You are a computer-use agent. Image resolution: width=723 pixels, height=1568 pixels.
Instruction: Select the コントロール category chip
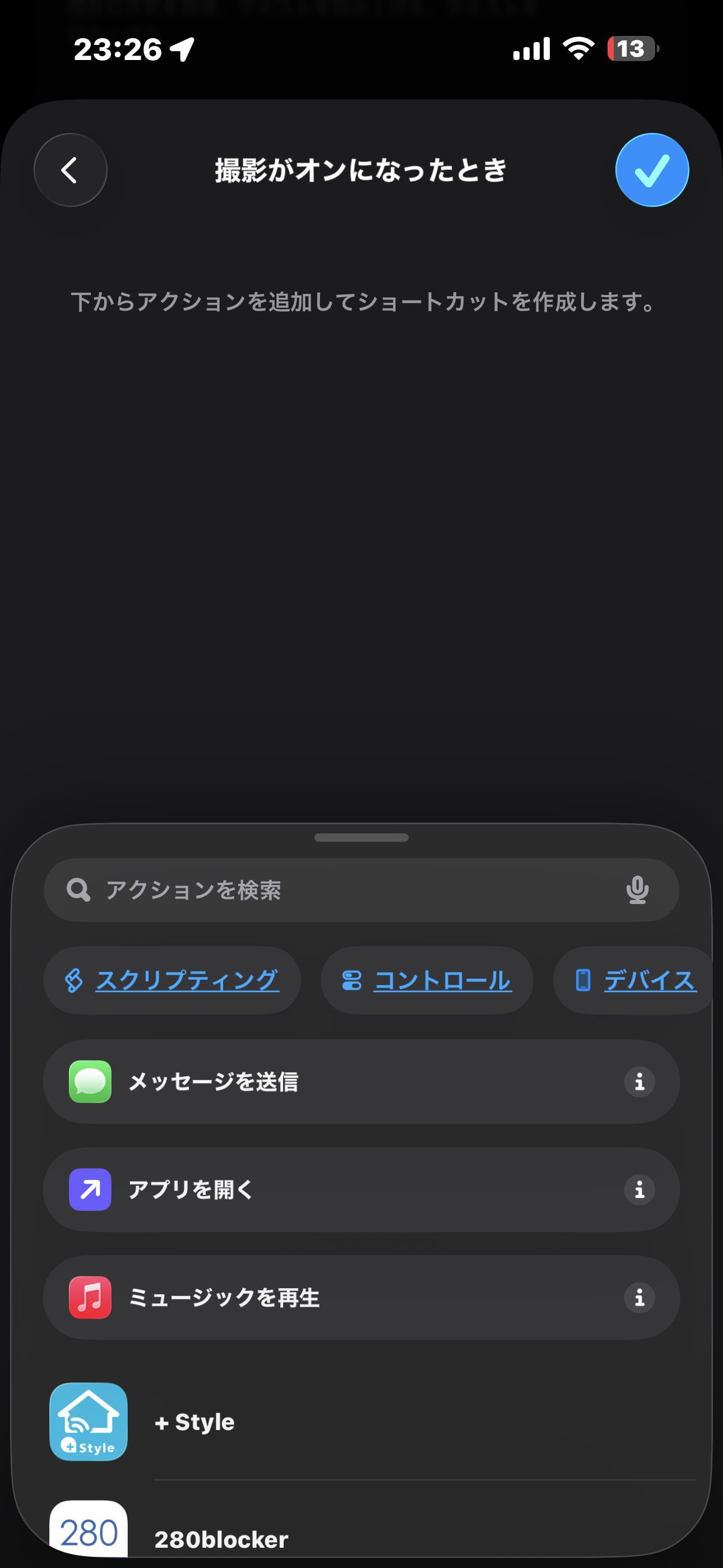pos(427,980)
